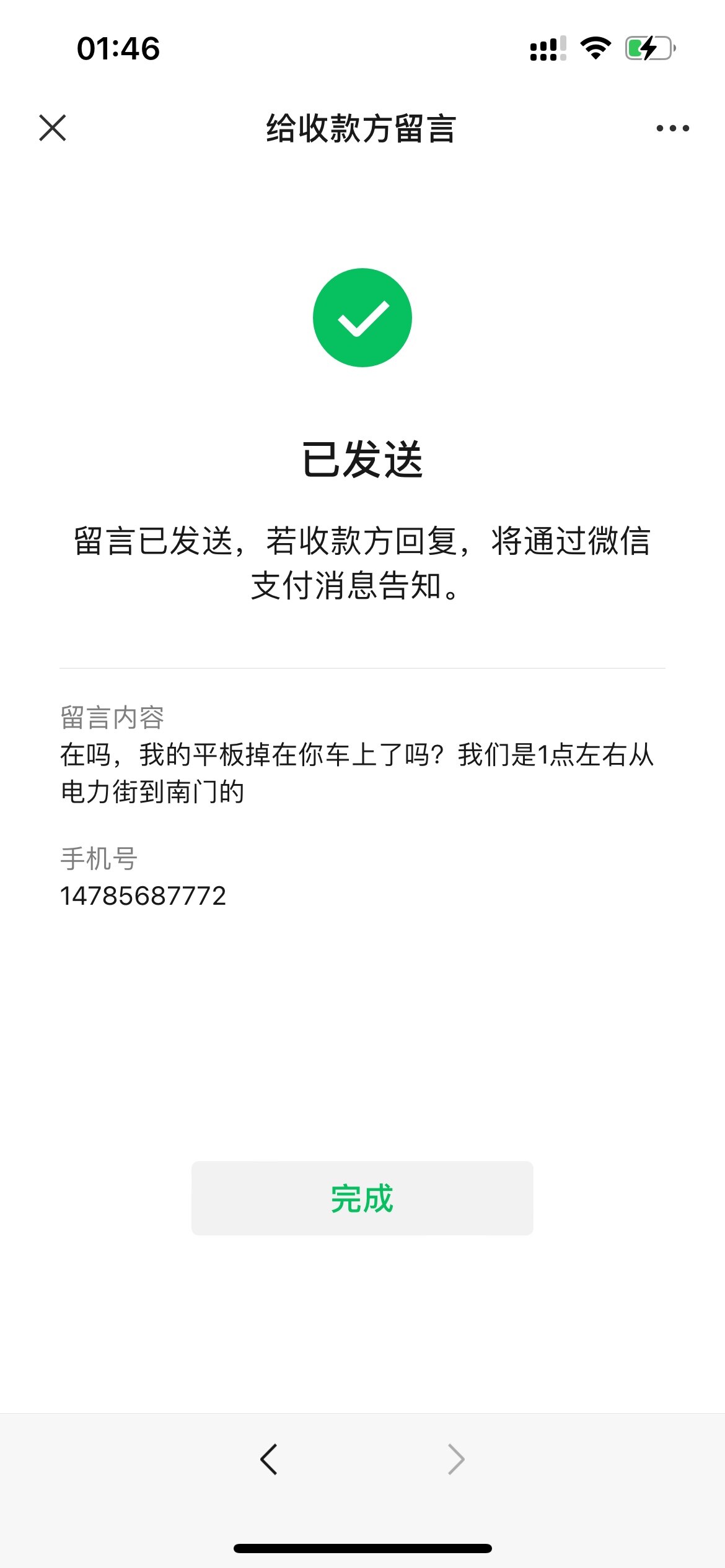Go forward with the bottom right arrow

(456, 1460)
